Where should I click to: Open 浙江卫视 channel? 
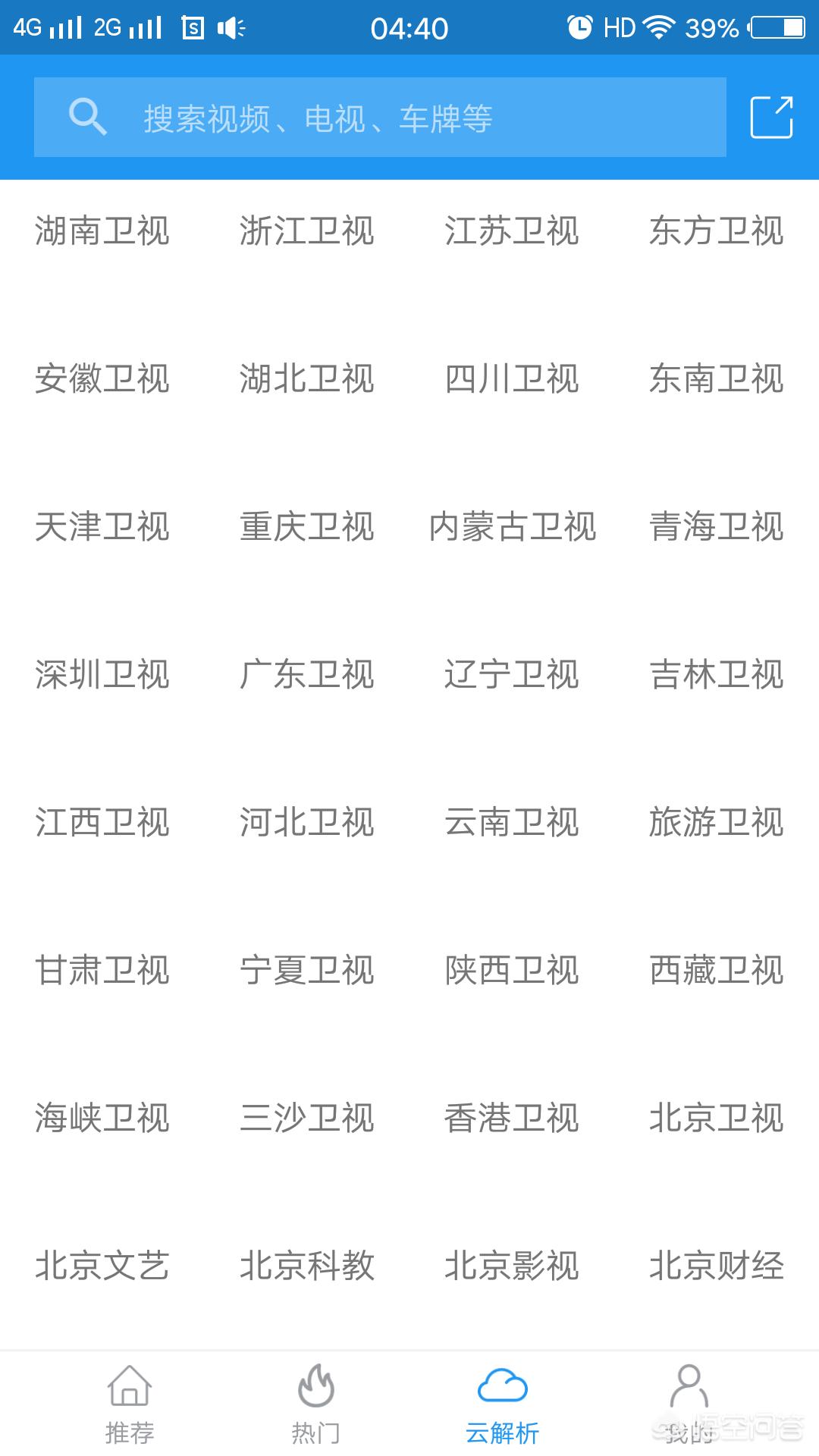click(x=307, y=233)
